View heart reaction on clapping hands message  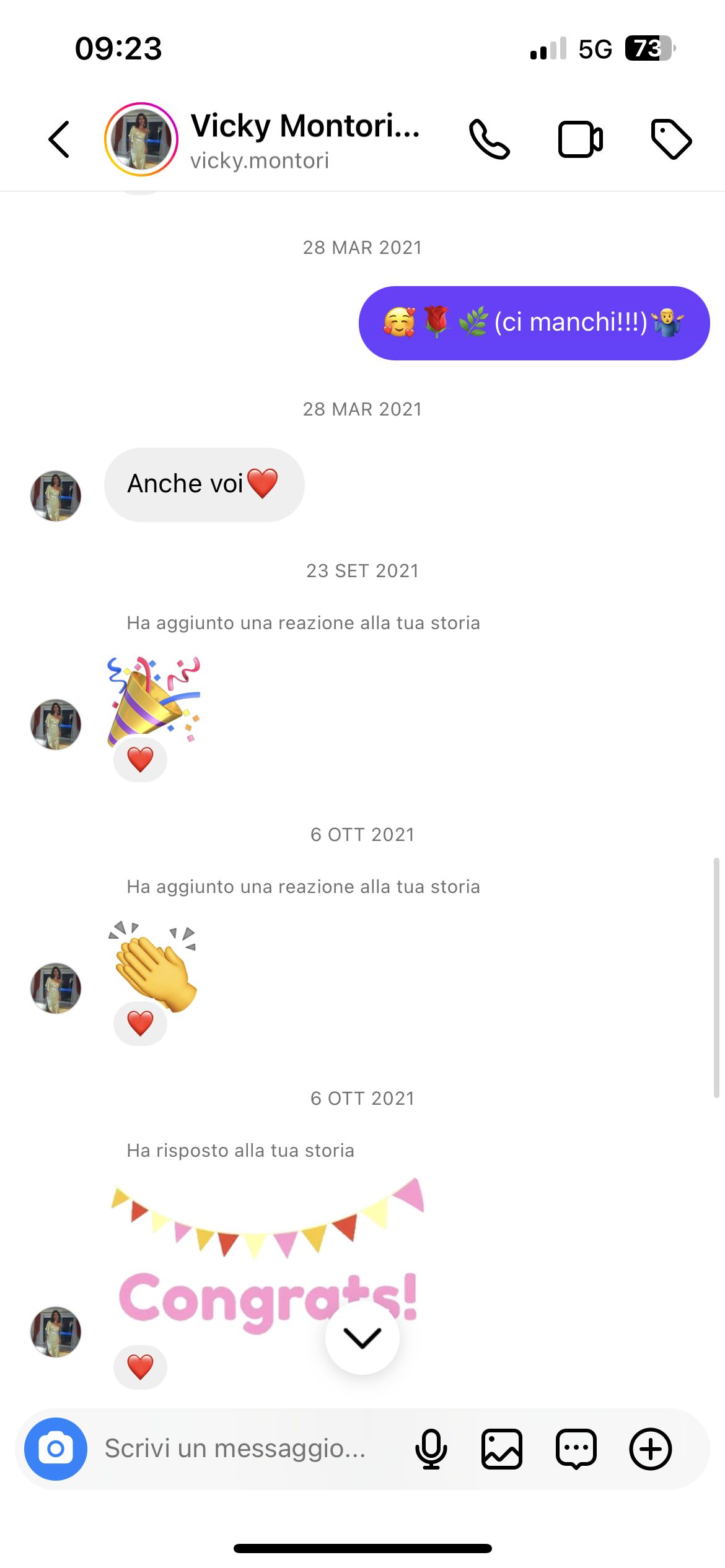(x=140, y=1024)
